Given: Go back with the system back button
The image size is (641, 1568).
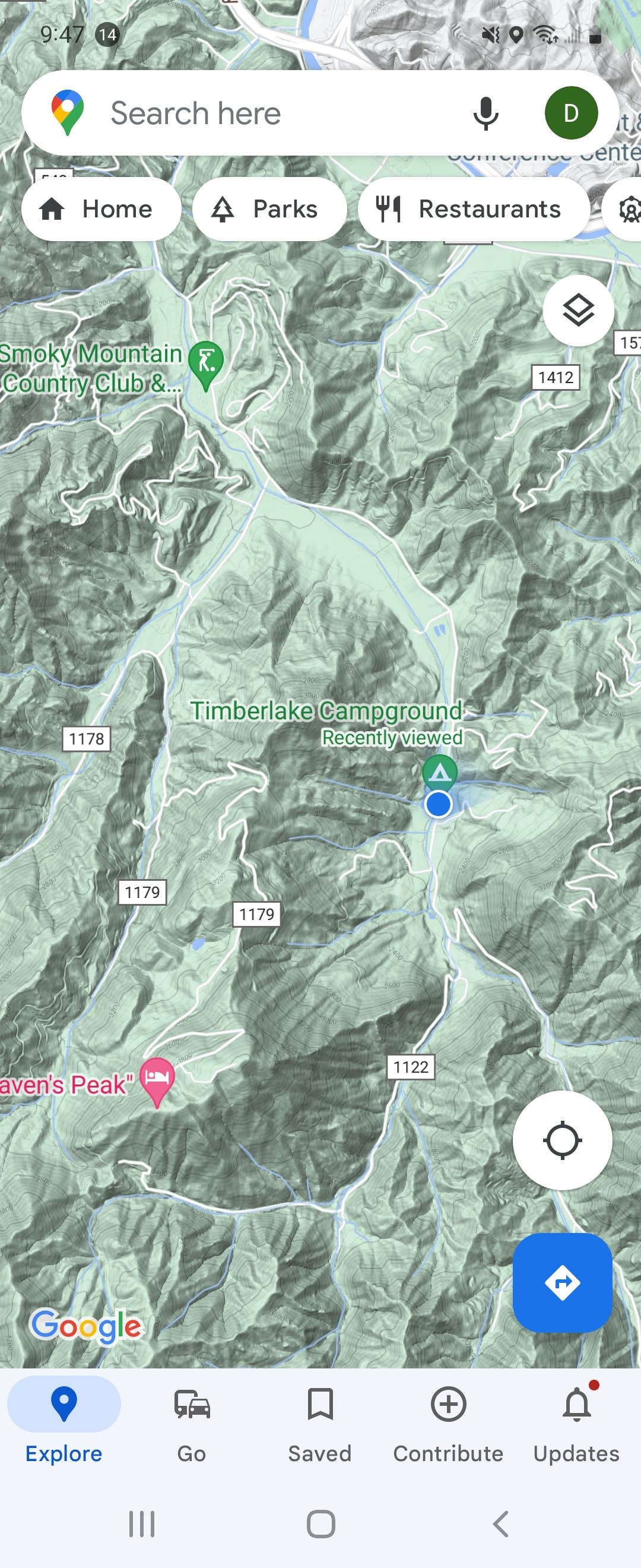Looking at the screenshot, I should [500, 1523].
